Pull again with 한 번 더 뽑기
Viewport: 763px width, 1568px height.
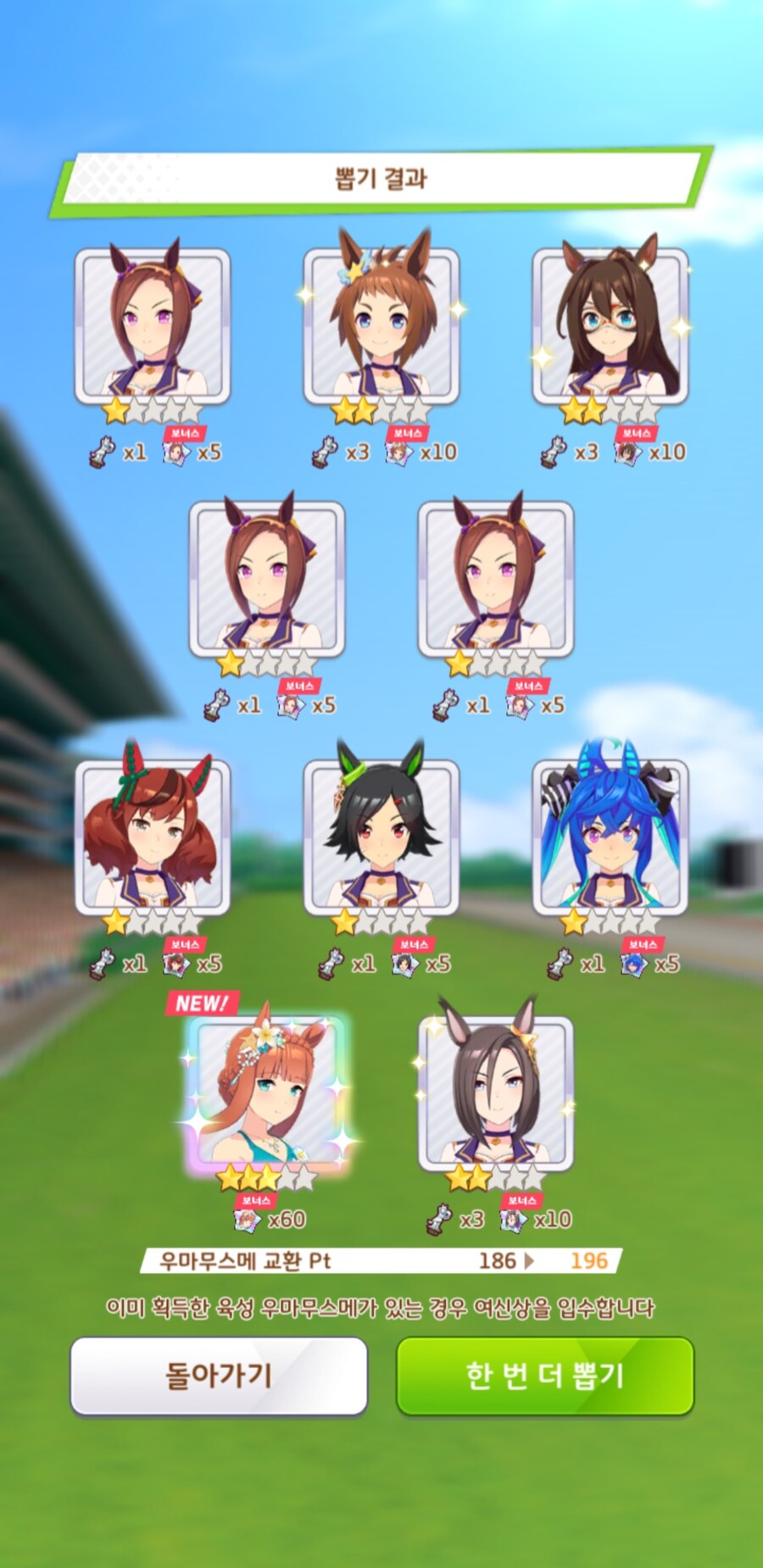click(x=545, y=1375)
